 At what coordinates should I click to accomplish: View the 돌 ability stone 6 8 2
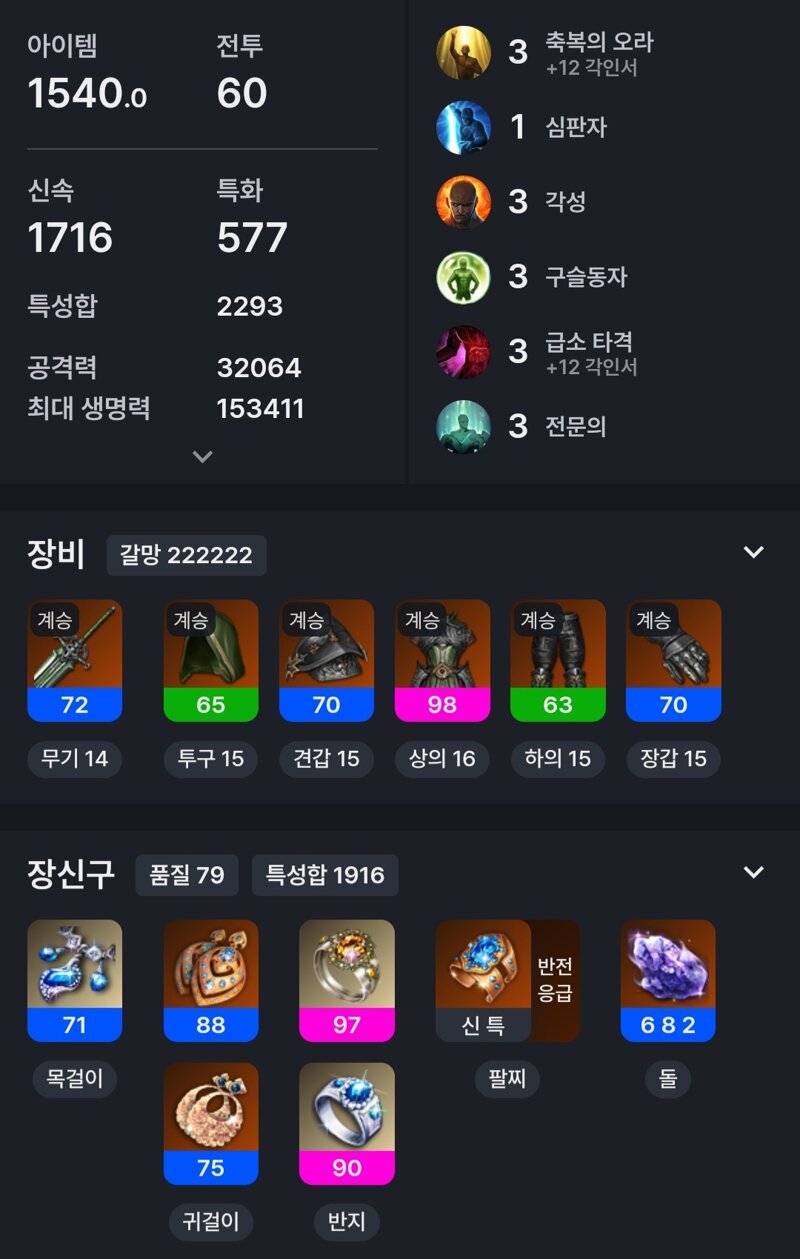pos(668,980)
